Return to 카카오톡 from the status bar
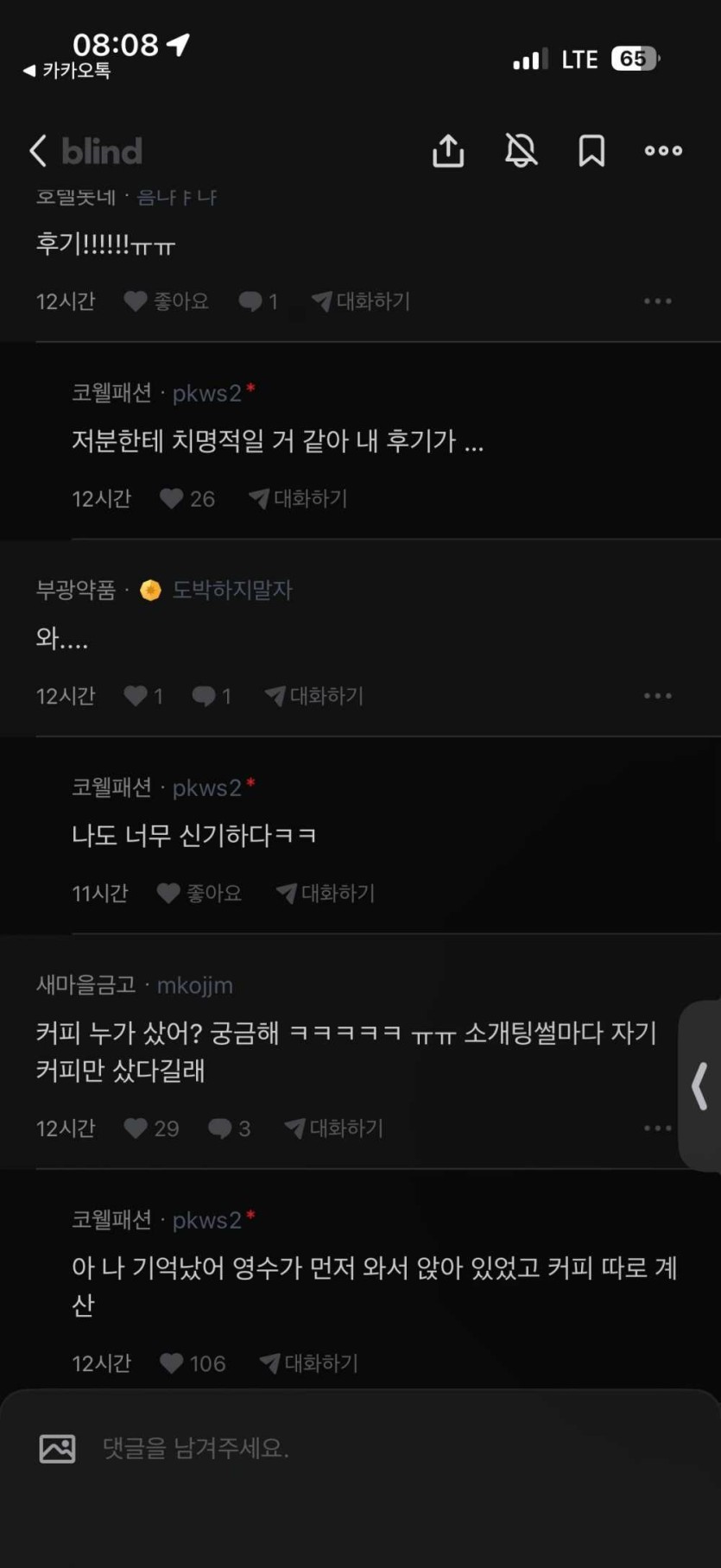The width and height of the screenshot is (721, 1568). coord(67,71)
